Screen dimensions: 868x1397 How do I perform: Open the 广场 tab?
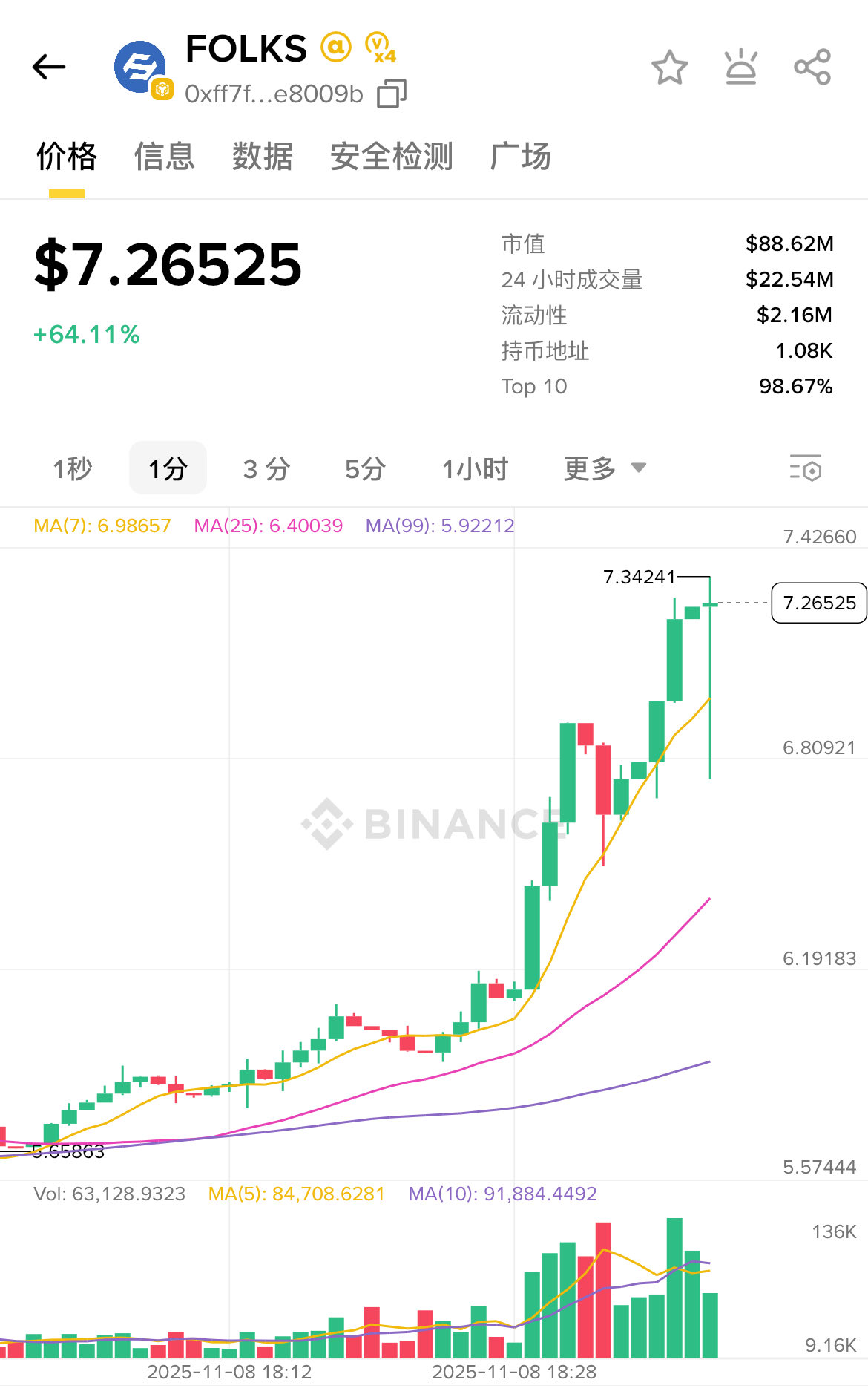point(520,157)
